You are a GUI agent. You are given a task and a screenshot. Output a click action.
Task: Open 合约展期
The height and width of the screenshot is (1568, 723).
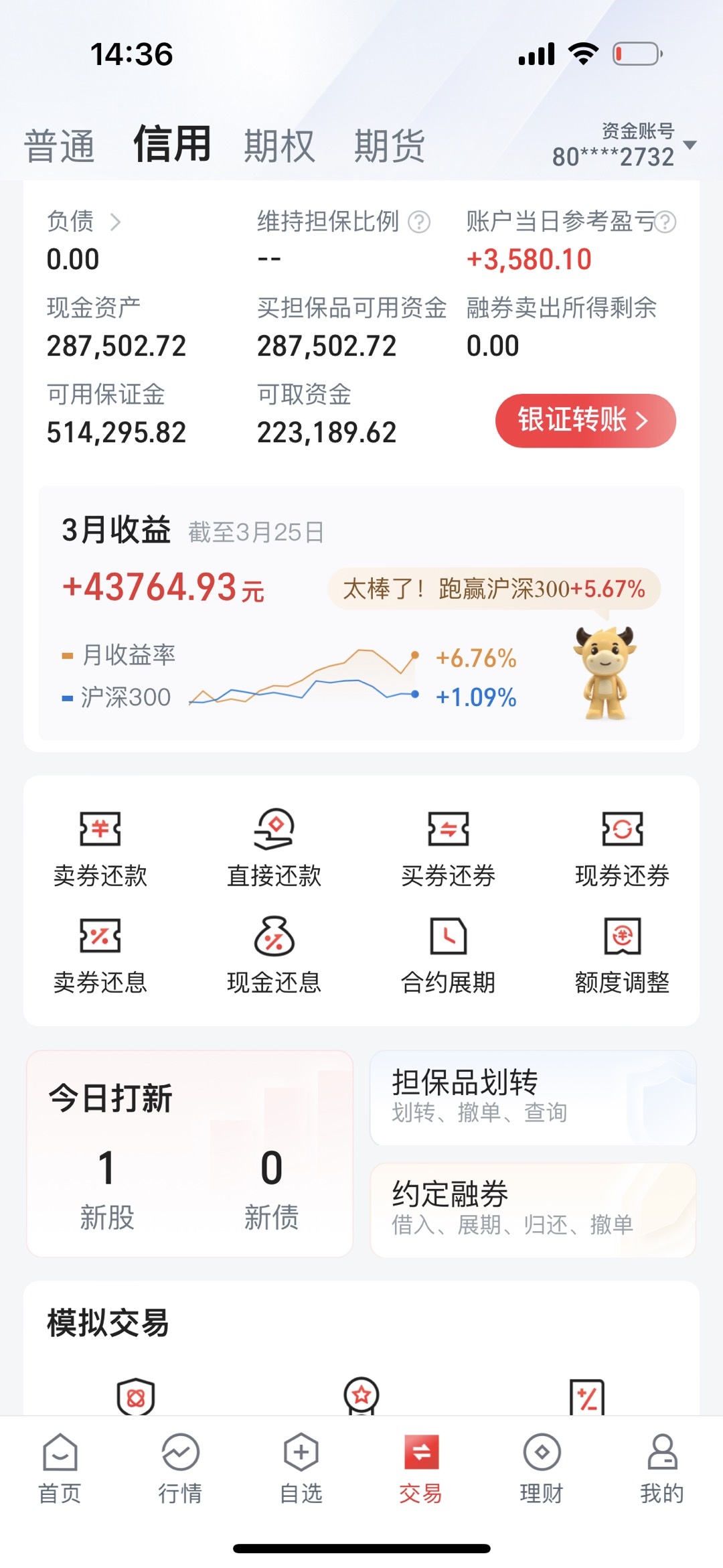coord(448,954)
